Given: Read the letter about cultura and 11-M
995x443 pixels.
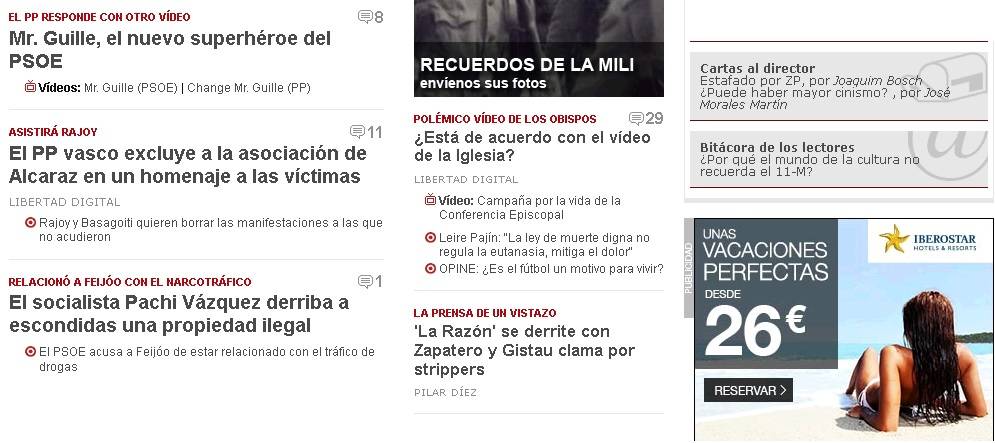Looking at the screenshot, I should coord(808,164).
